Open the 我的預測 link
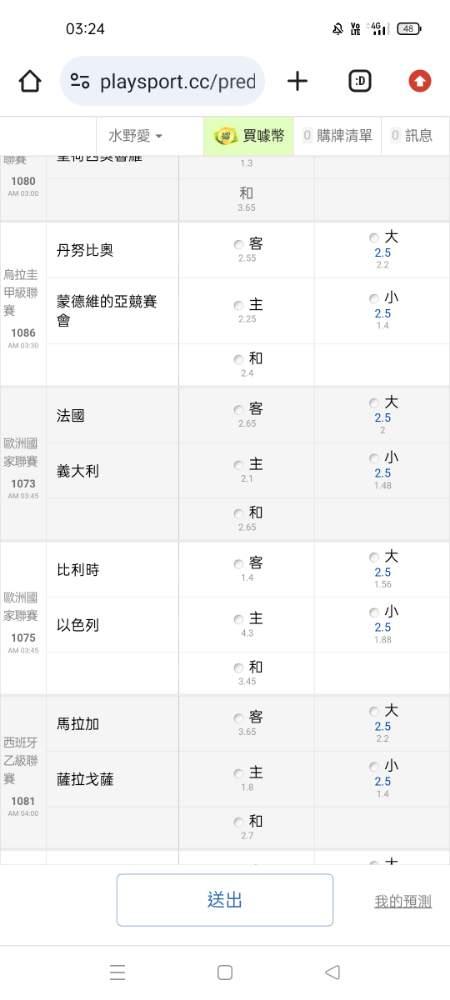450x1000 pixels. (x=403, y=901)
